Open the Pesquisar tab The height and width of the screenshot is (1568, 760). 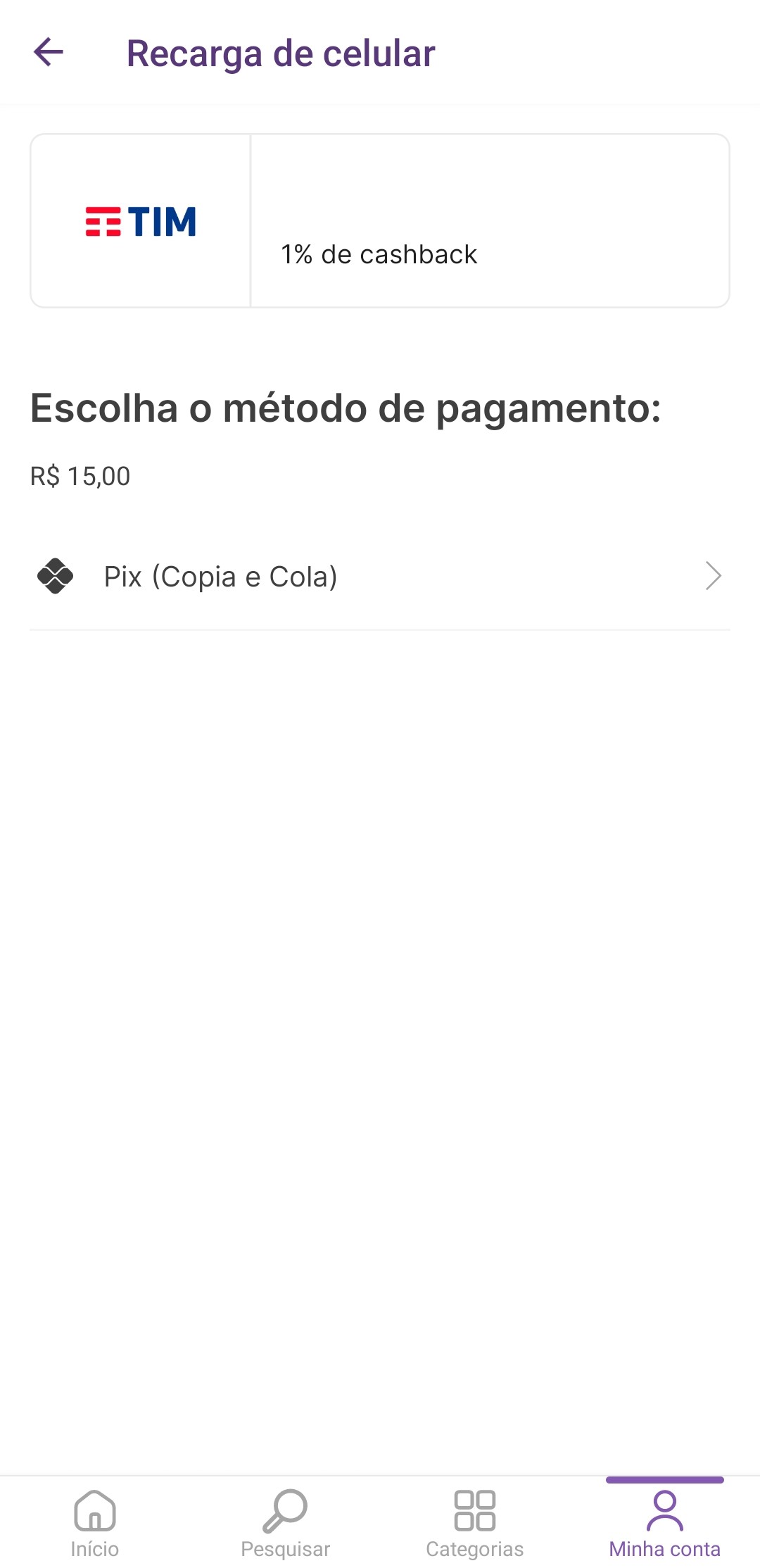pos(285,1524)
